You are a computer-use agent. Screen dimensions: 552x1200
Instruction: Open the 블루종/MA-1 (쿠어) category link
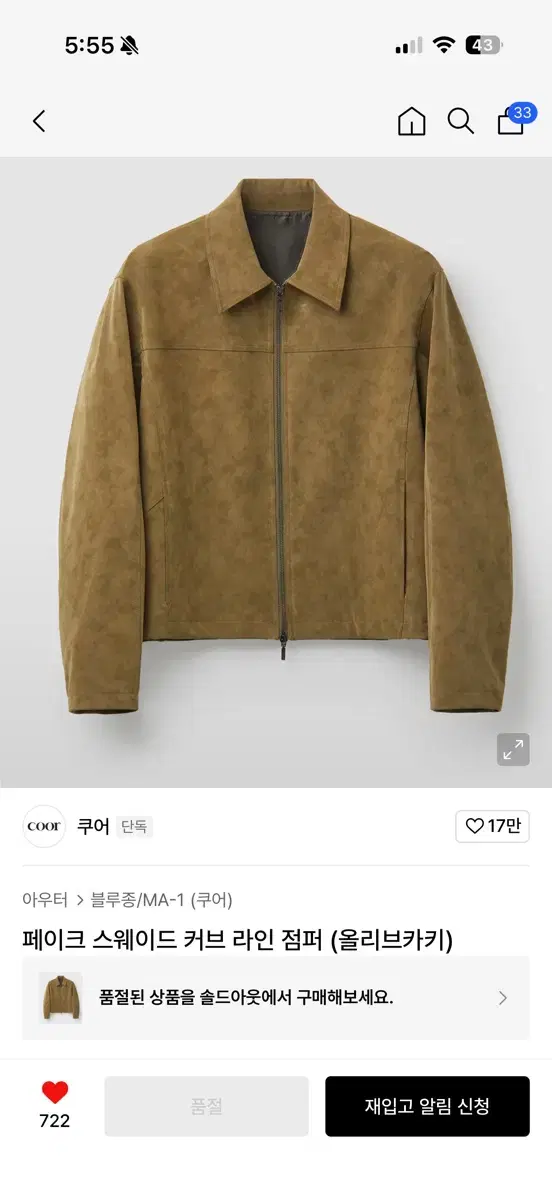tap(161, 899)
